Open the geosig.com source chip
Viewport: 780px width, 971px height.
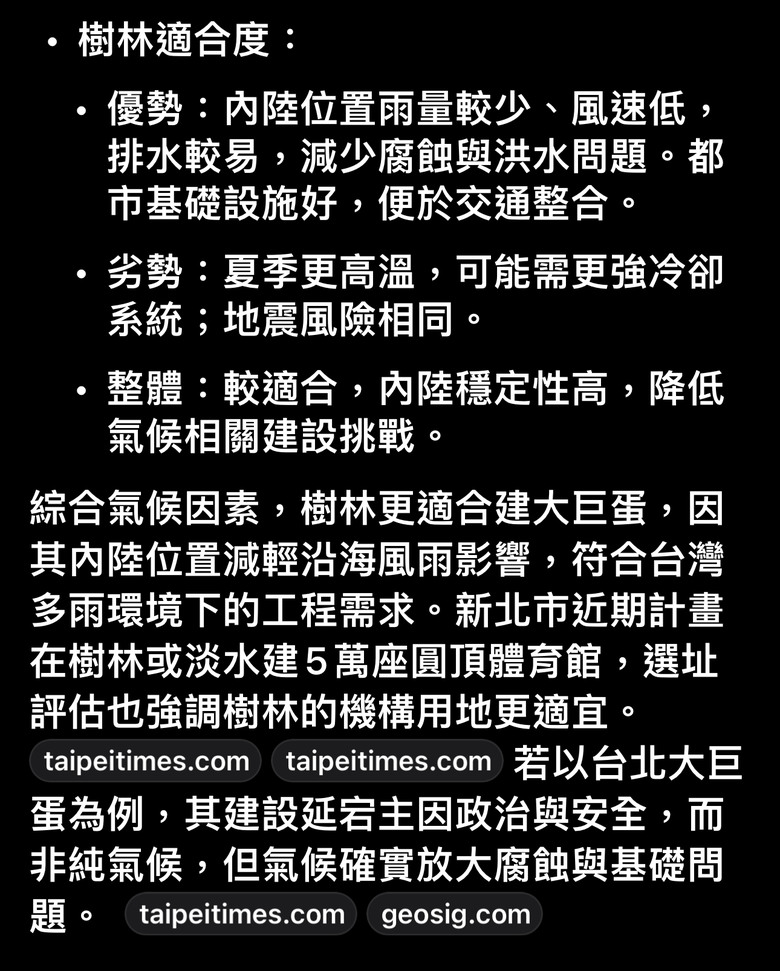point(455,914)
